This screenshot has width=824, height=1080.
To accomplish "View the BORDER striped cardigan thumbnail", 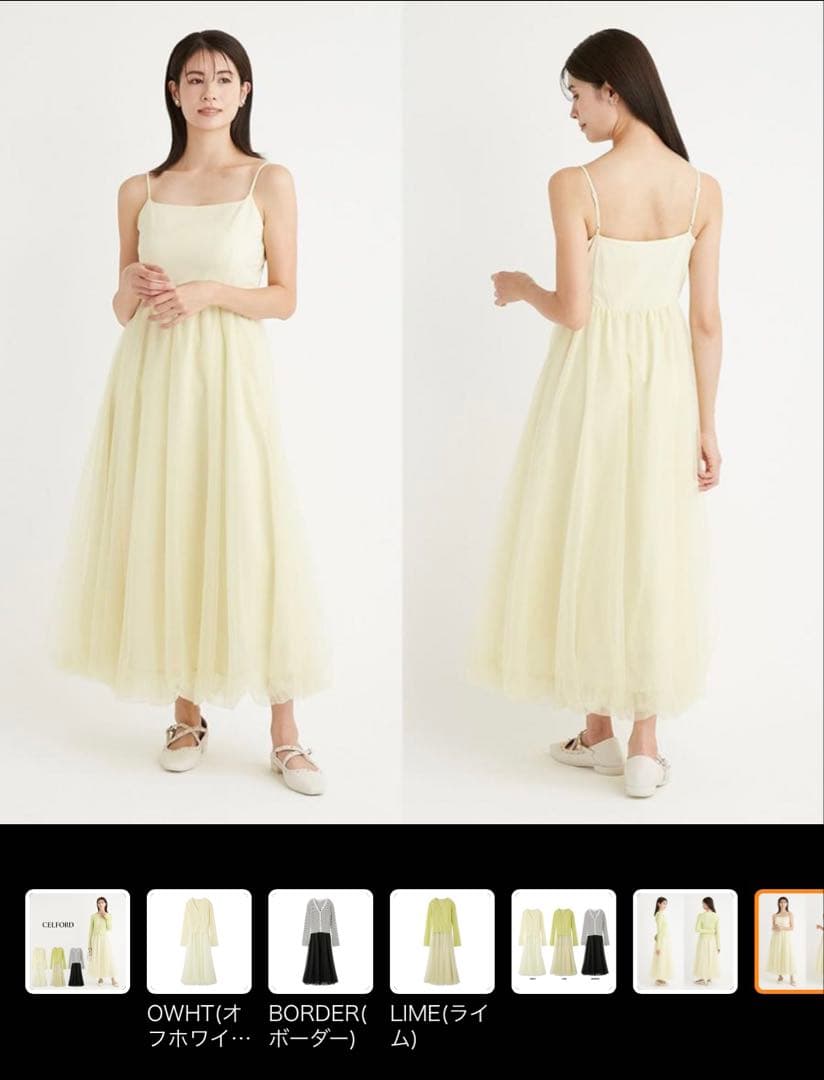I will click(x=320, y=941).
